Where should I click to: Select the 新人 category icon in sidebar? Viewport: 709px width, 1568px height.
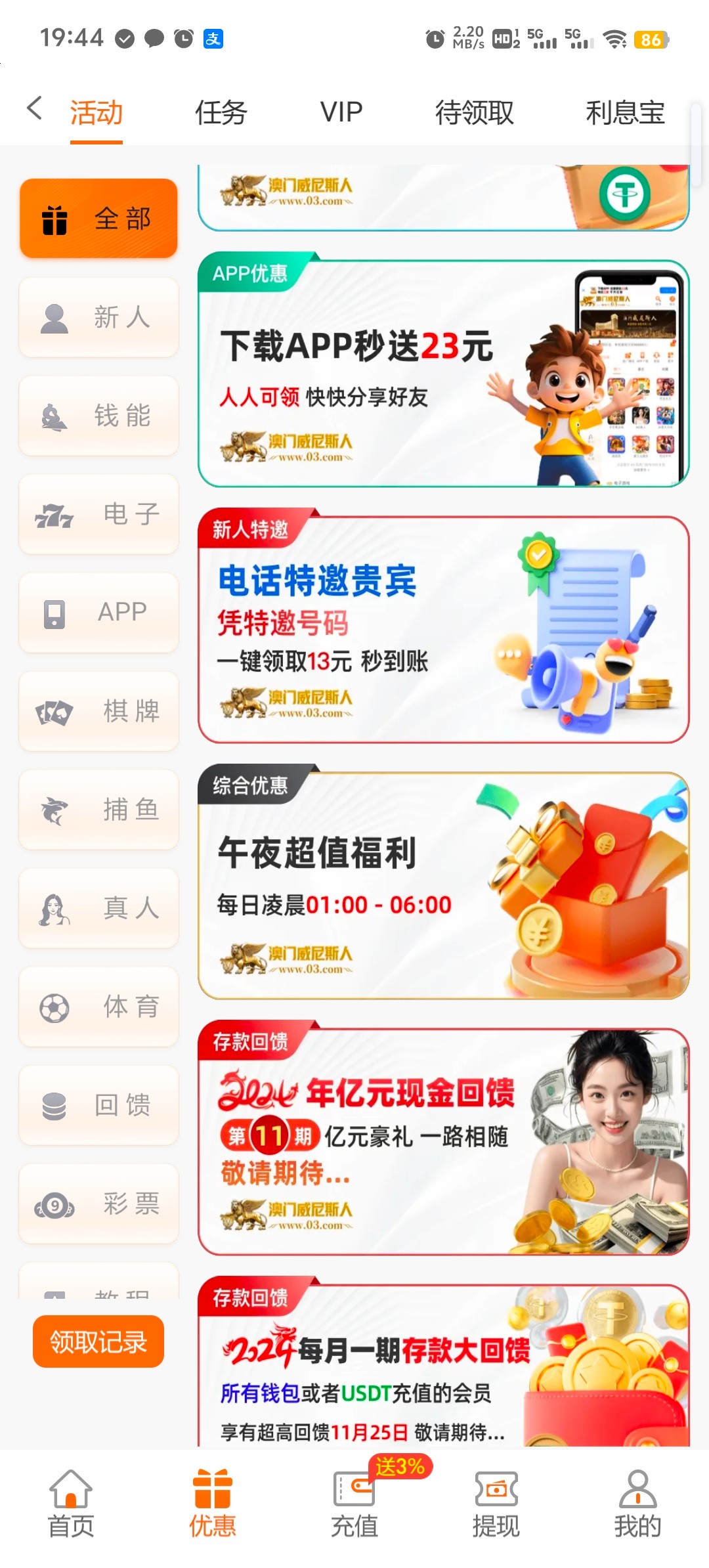tap(98, 317)
